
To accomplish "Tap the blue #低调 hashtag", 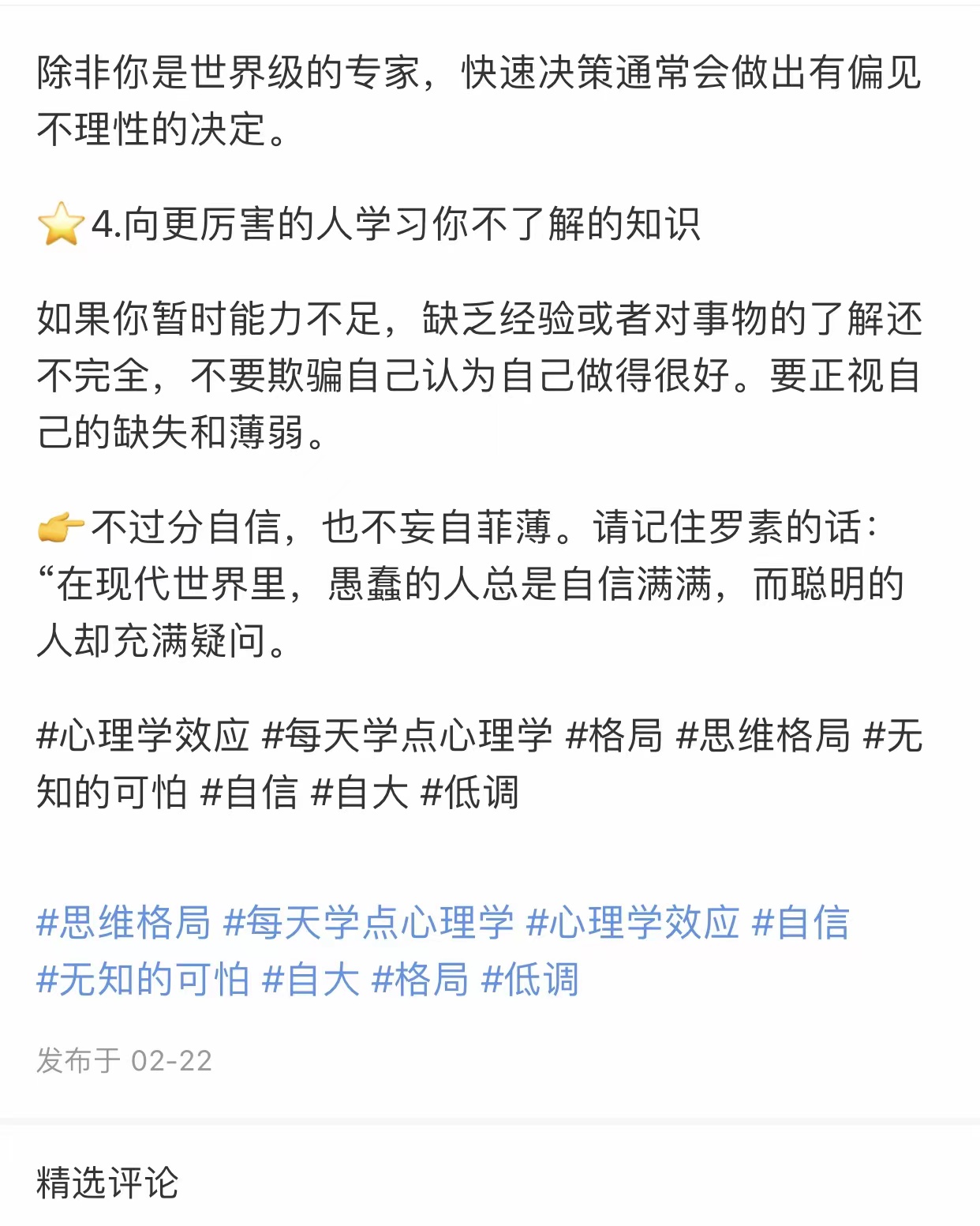I will [530, 980].
